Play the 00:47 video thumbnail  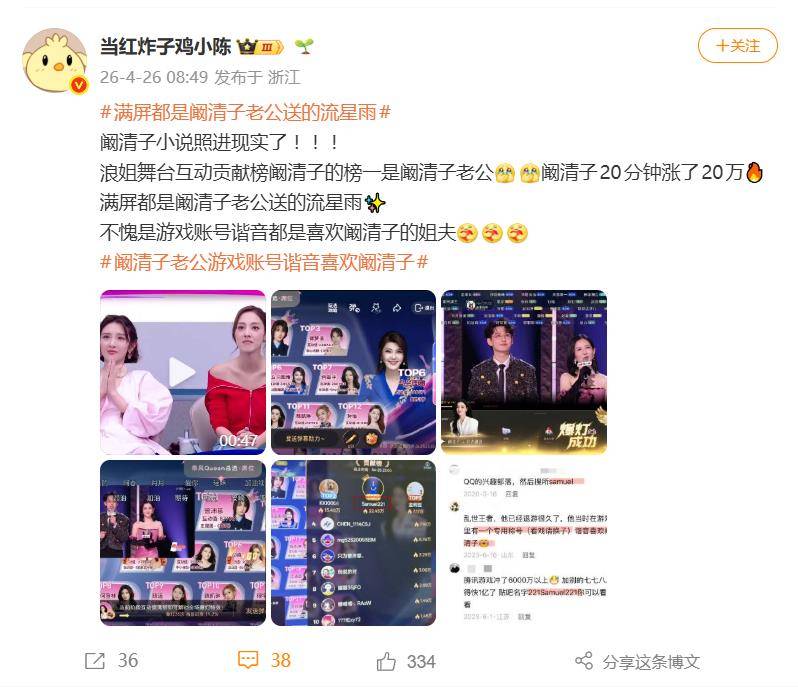182,372
